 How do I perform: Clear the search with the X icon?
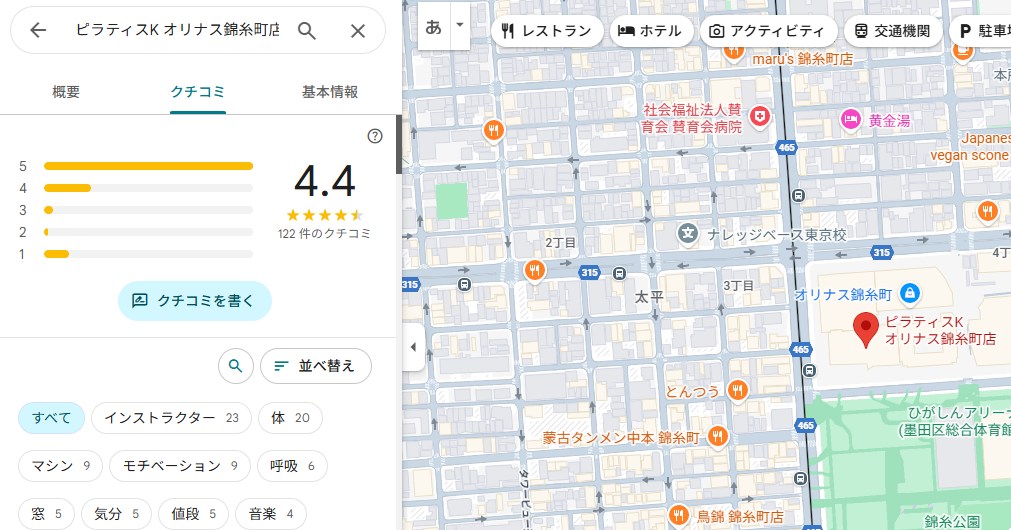pos(357,31)
